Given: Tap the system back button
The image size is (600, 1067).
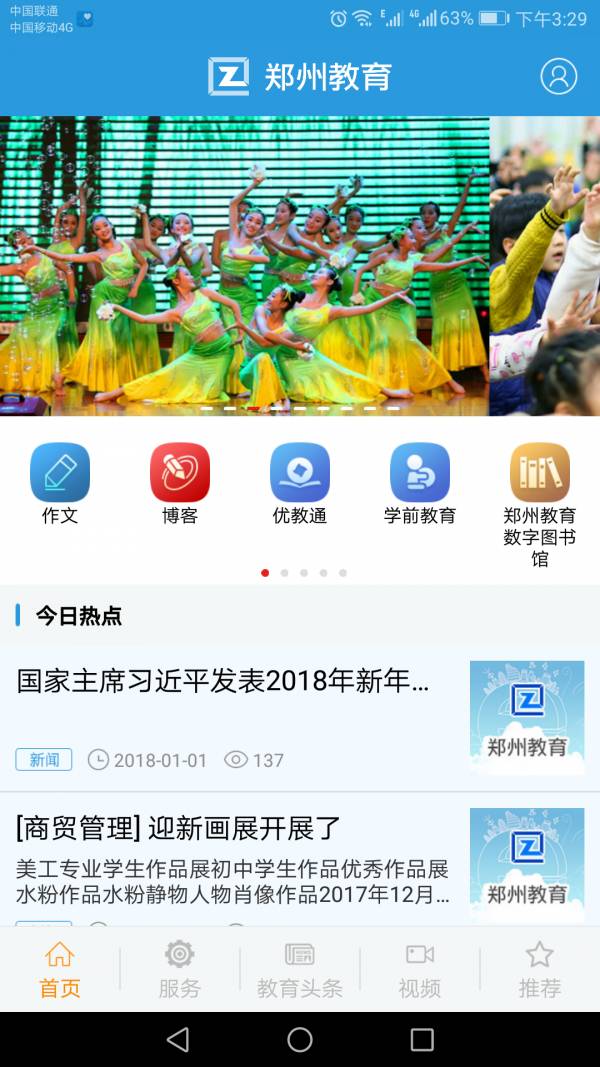Looking at the screenshot, I should coord(178,1040).
